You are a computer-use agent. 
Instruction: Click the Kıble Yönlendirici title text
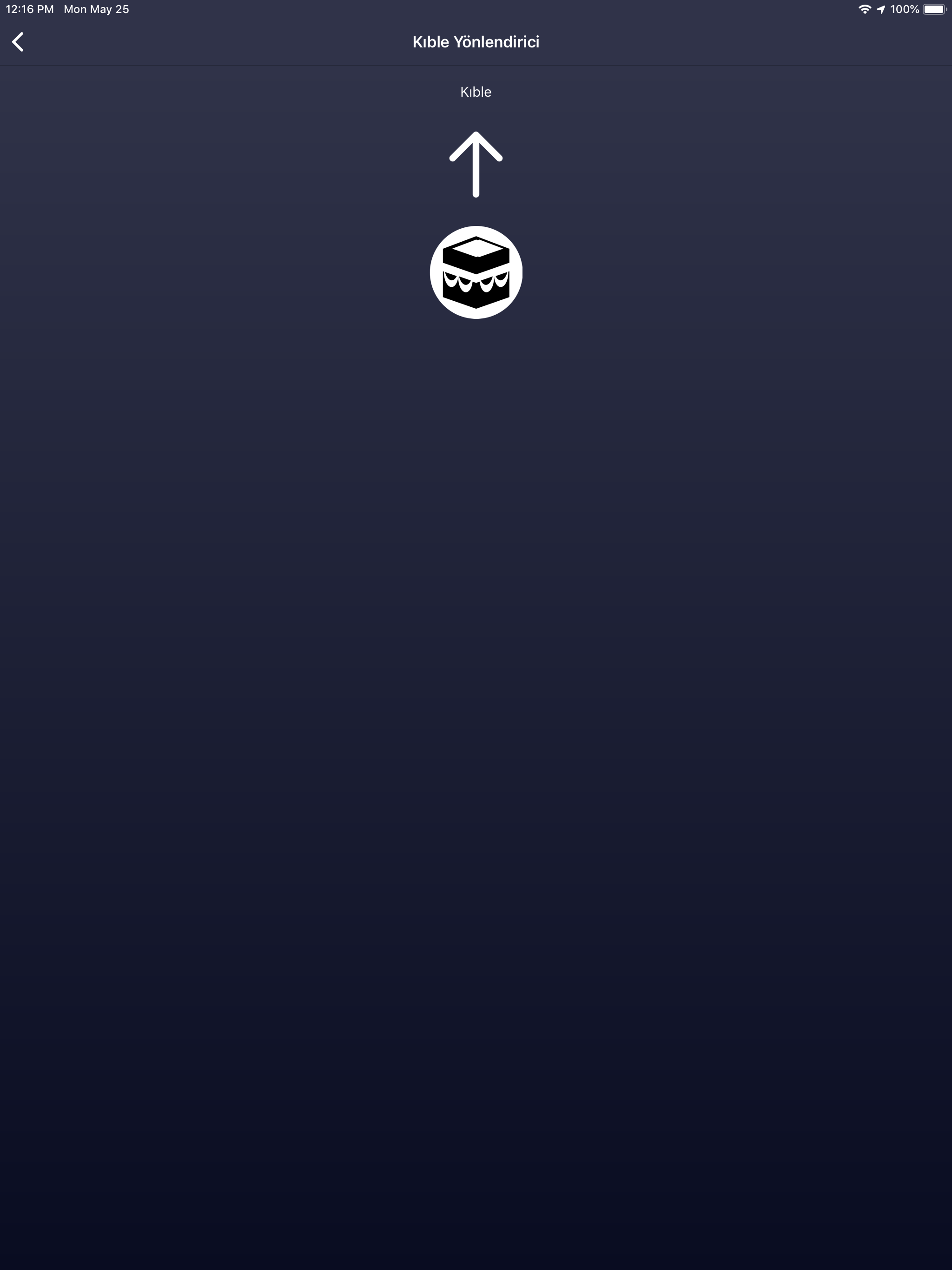[476, 41]
